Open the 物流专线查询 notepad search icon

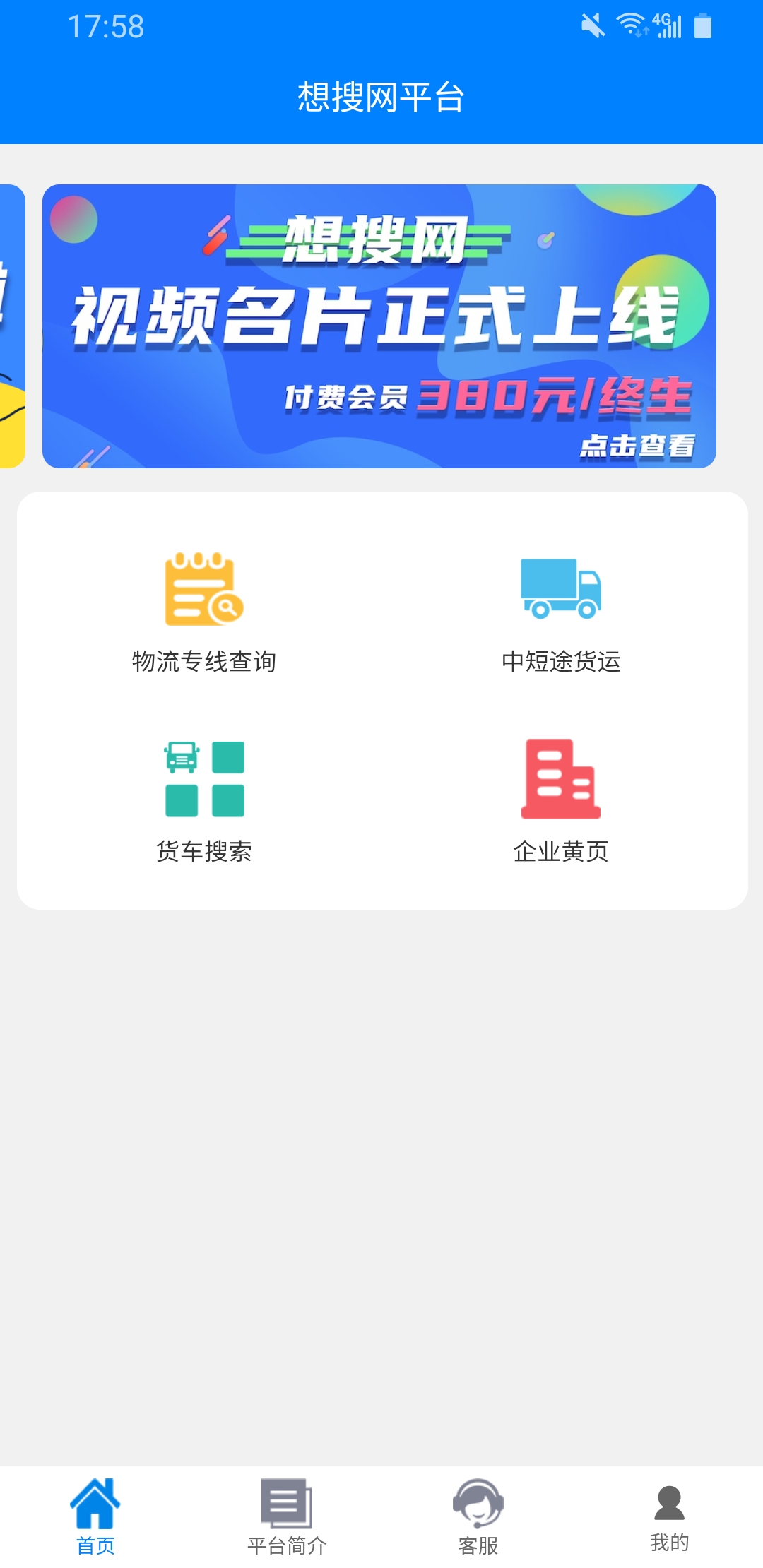click(205, 590)
